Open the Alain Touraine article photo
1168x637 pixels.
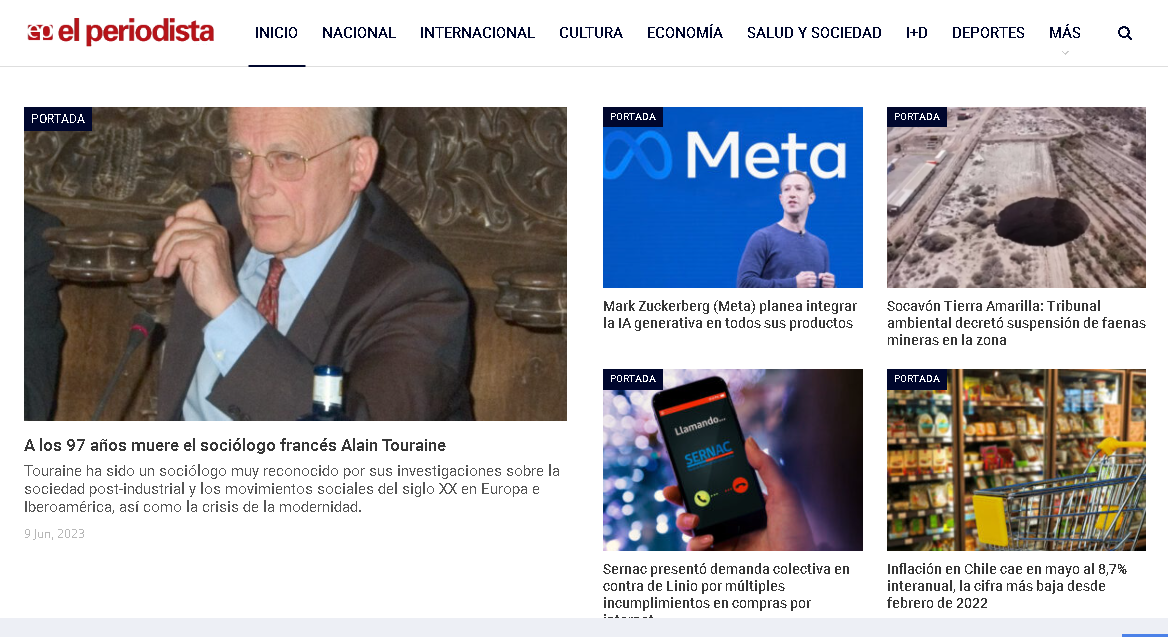coord(295,264)
